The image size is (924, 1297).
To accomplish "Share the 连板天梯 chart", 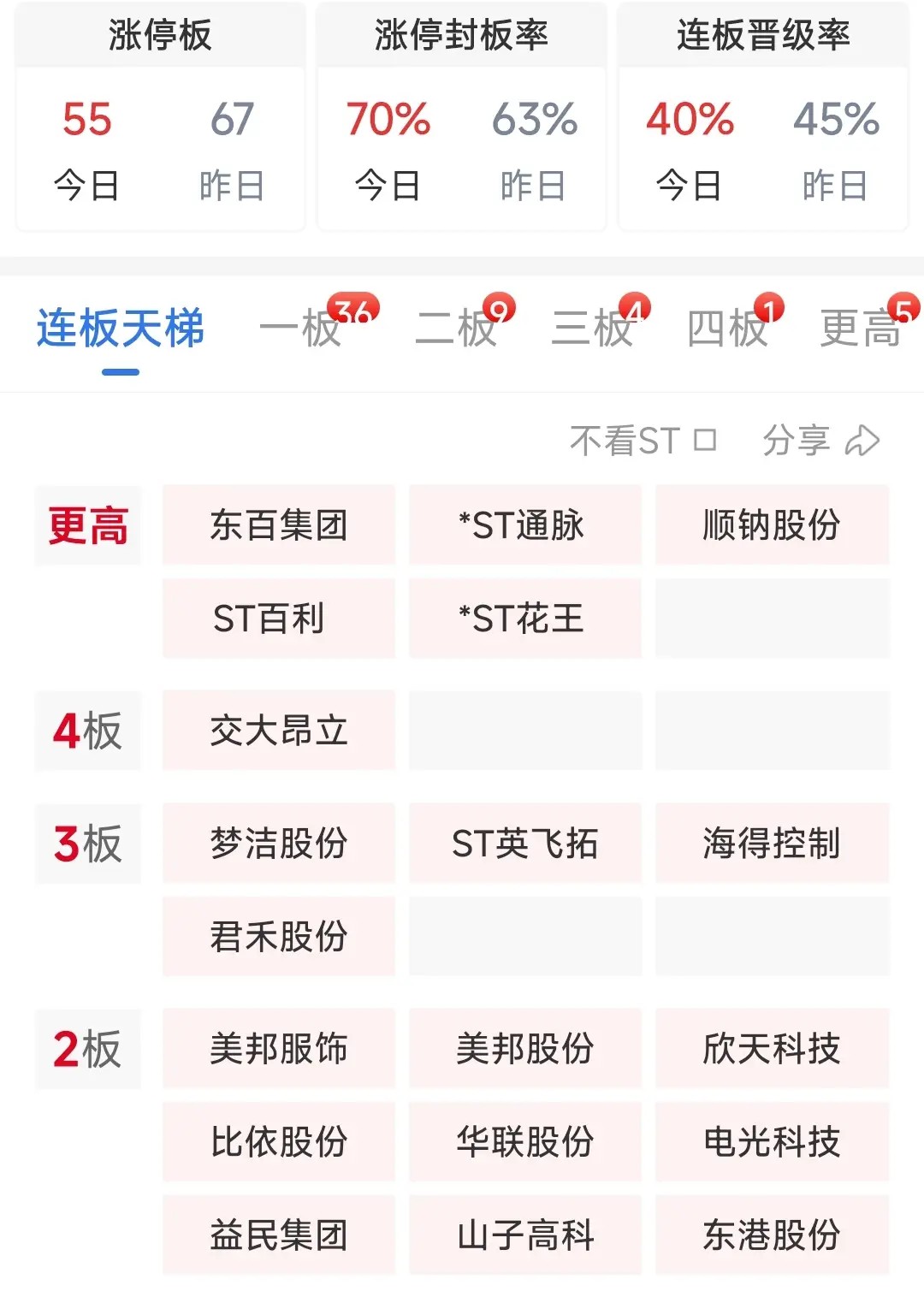I will point(821,441).
